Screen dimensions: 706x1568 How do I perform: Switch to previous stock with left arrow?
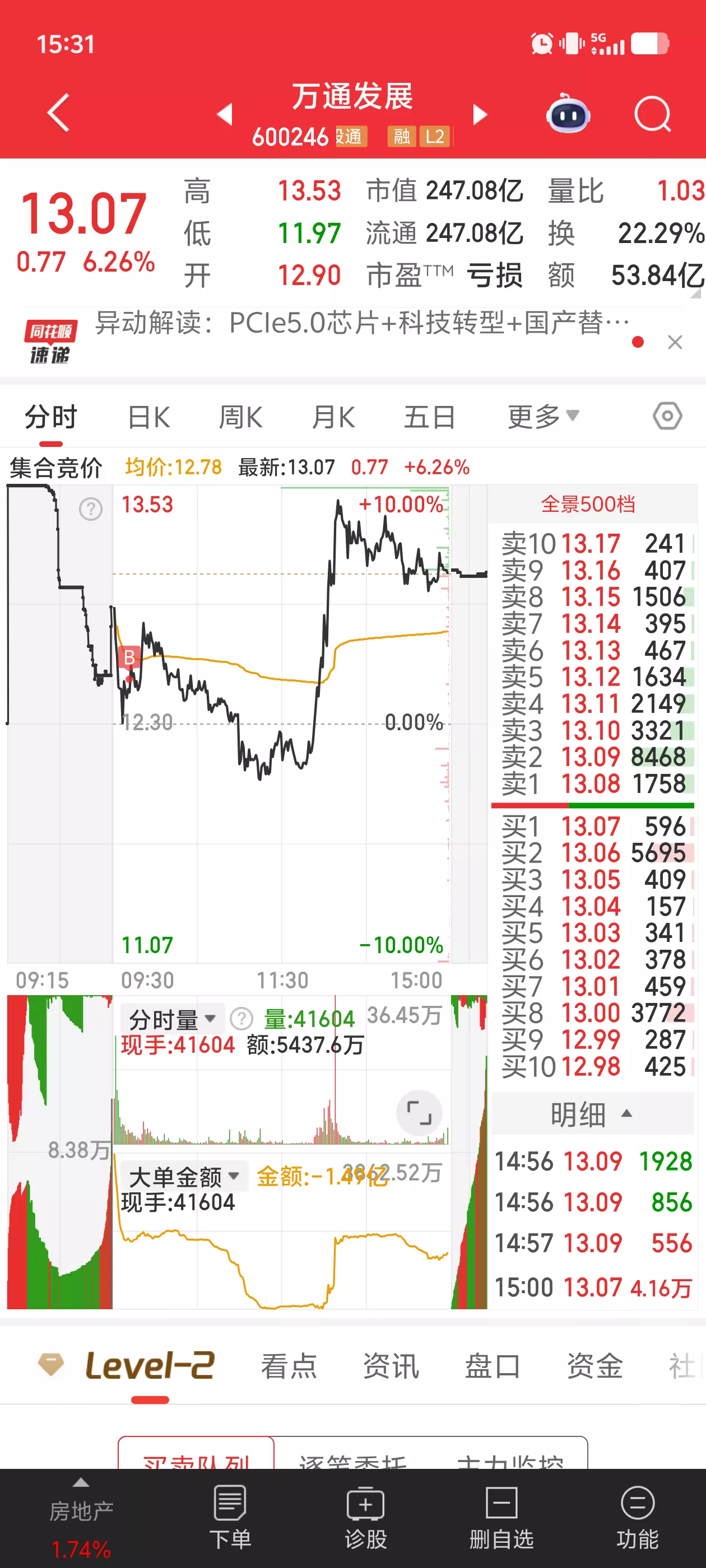coord(226,113)
